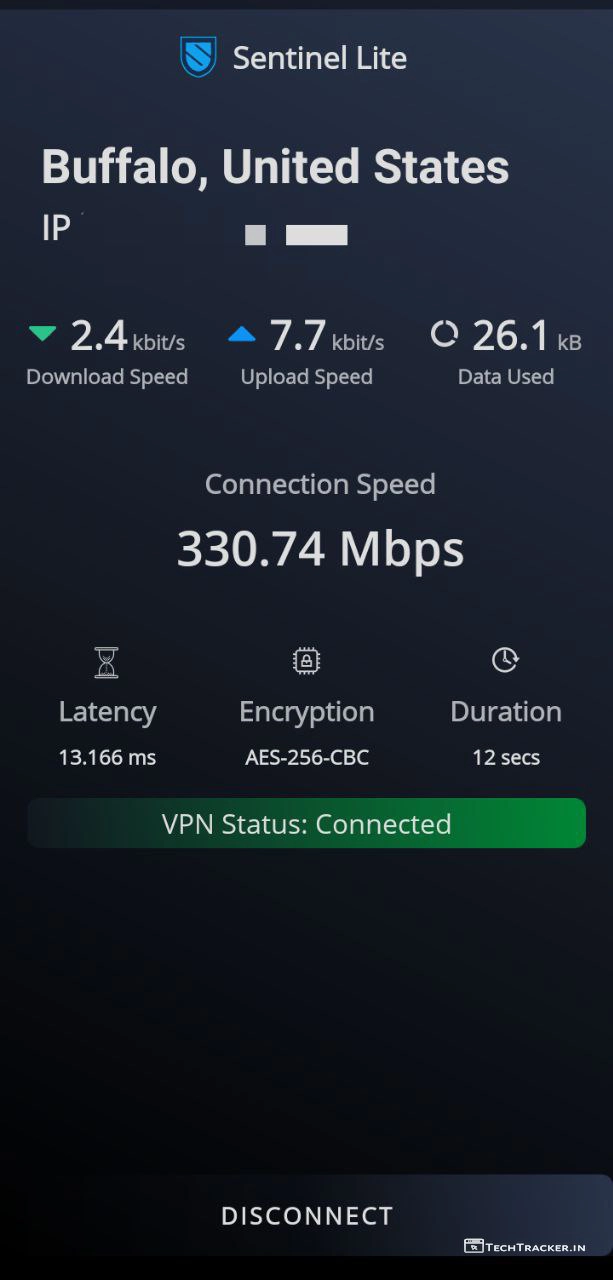Tap the DISCONNECT button
This screenshot has height=1280, width=613.
tap(306, 1215)
